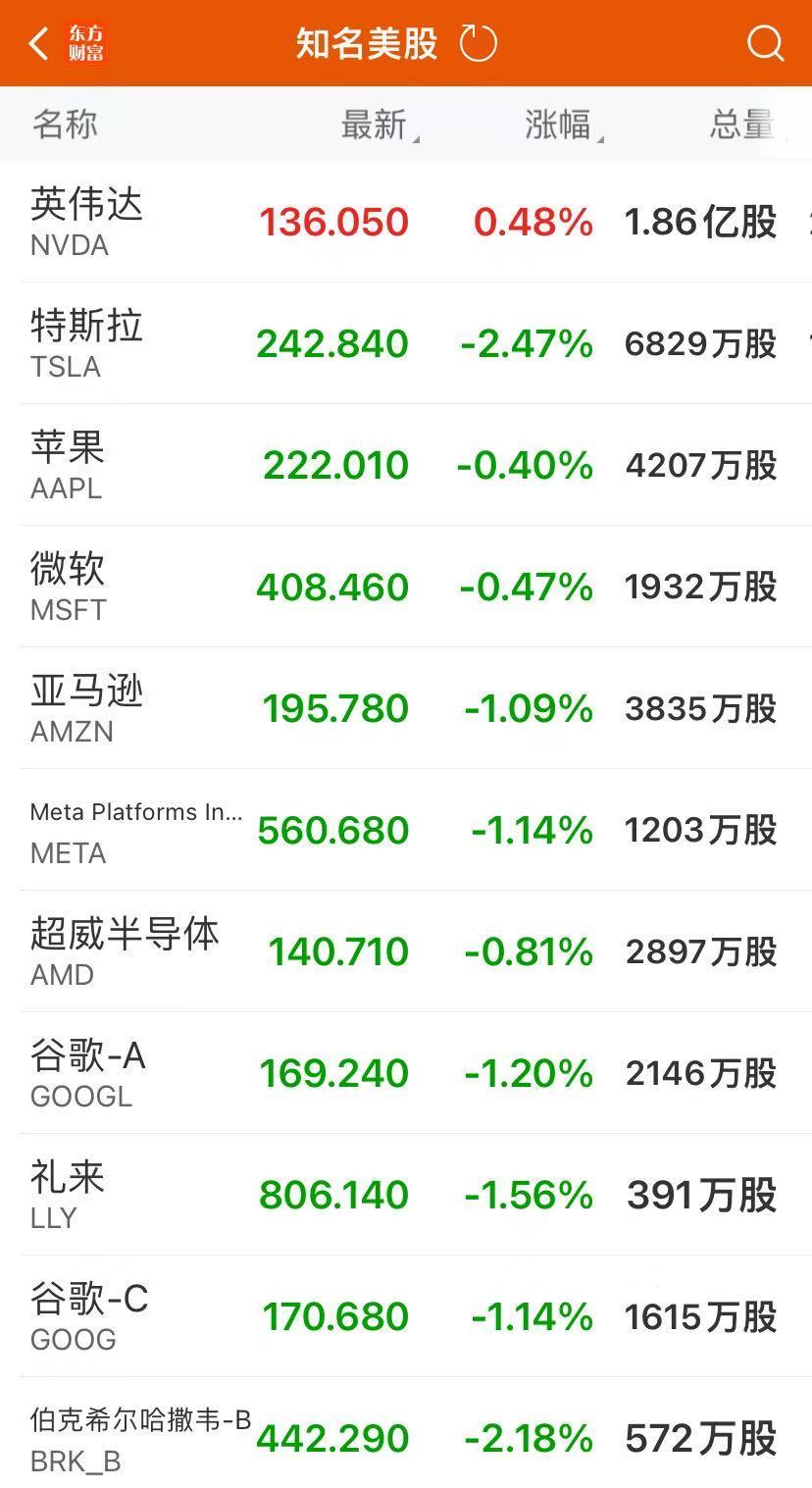The height and width of the screenshot is (1488, 812).
Task: Sort by 最新 price column
Action: pyautogui.click(x=377, y=126)
